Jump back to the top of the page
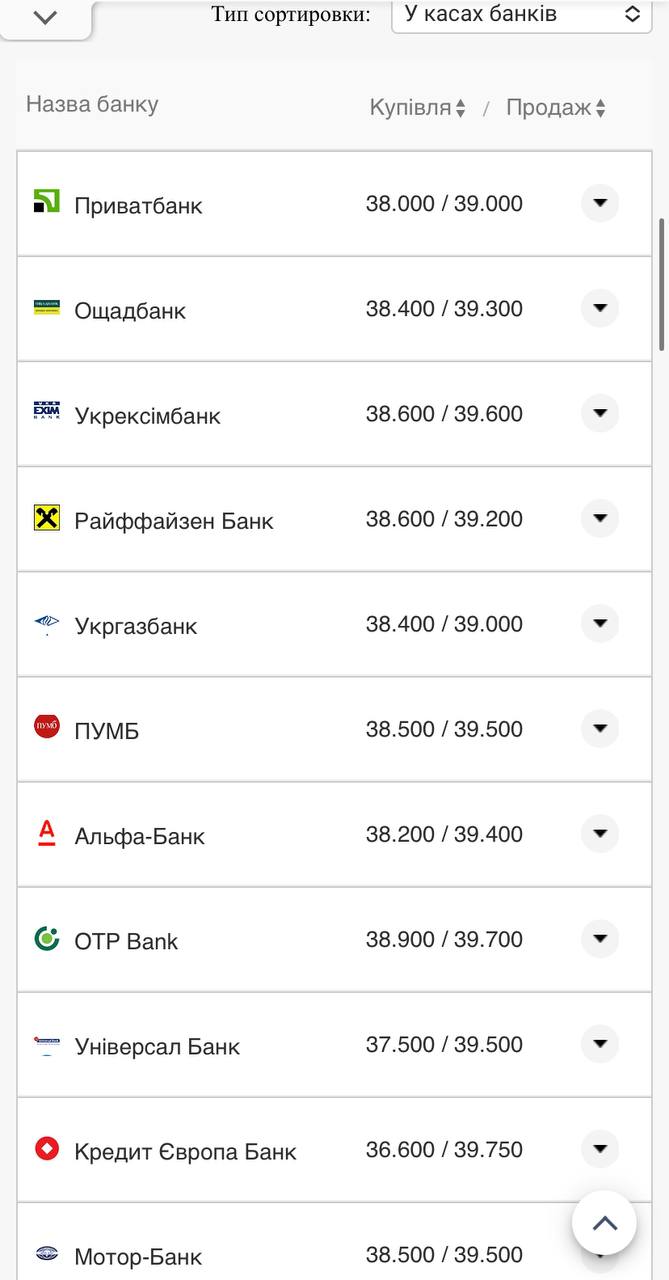 click(604, 1223)
